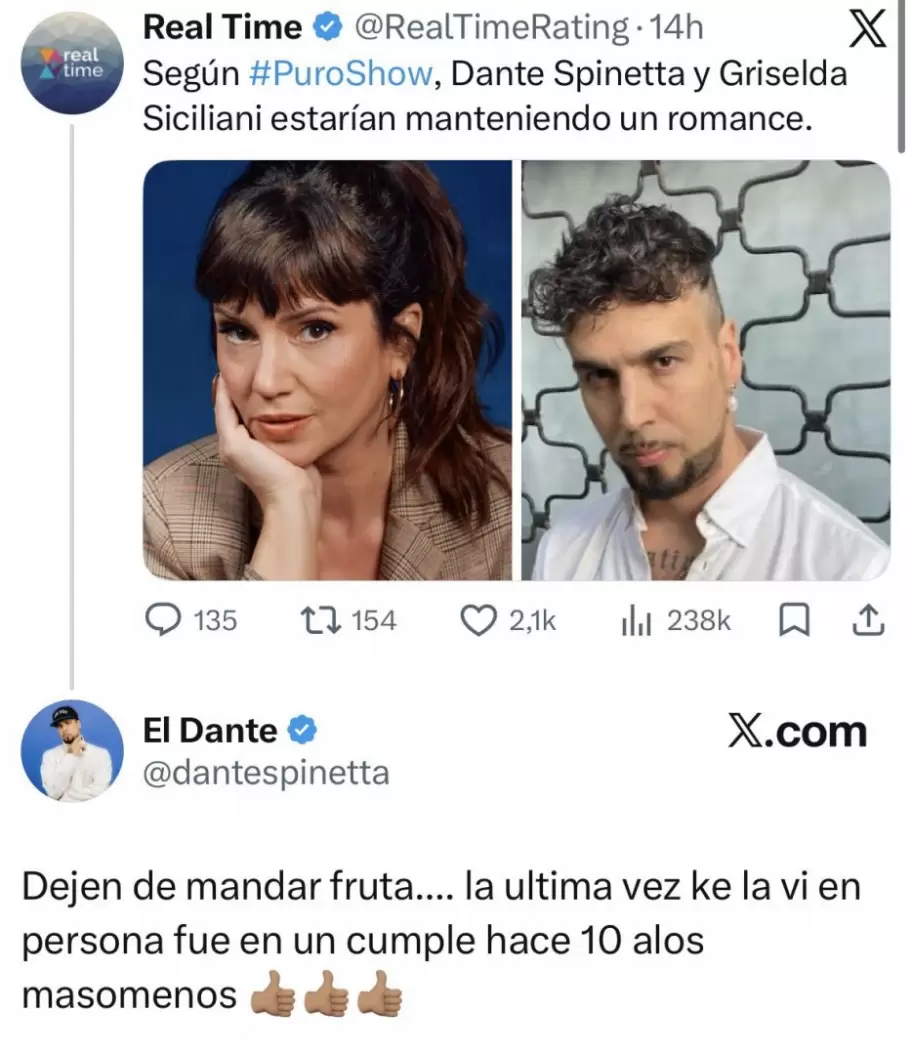Bookmark the tweet with the bookmark icon
The image size is (912, 1055).
click(x=793, y=621)
